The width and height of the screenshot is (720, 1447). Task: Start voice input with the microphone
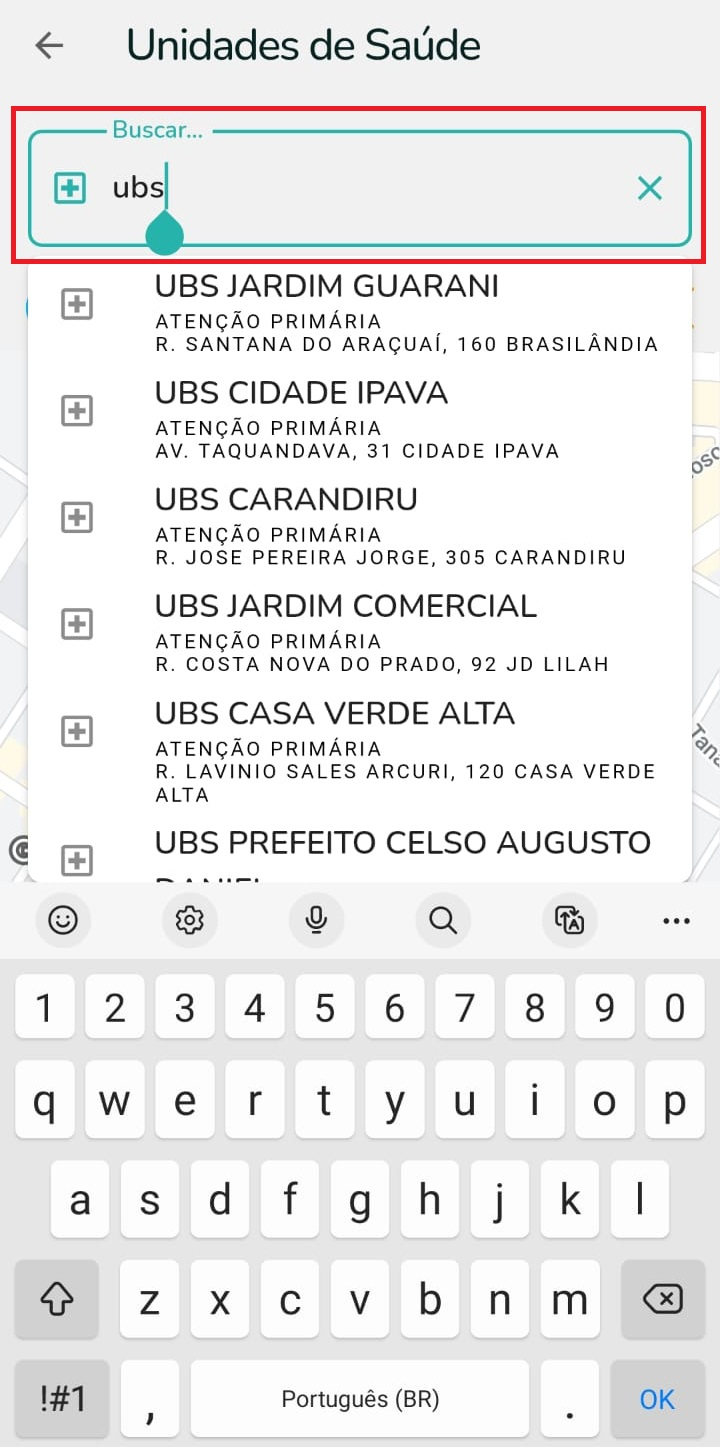[x=316, y=920]
